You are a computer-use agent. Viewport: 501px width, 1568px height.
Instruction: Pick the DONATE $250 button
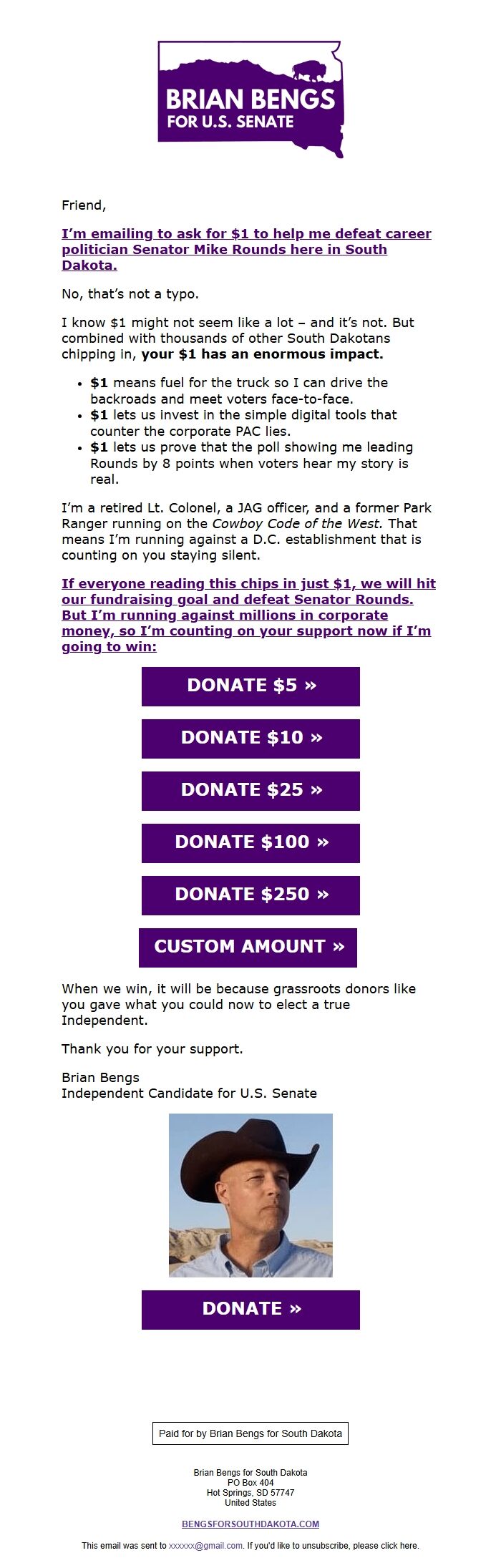click(250, 895)
